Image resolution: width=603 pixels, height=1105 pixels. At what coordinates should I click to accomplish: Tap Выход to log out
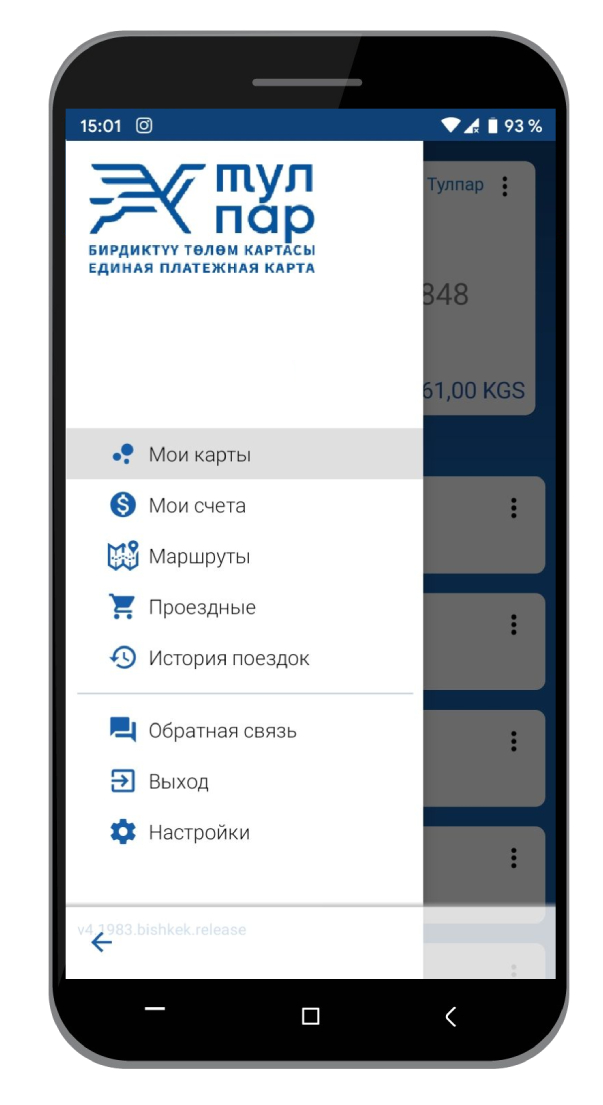pos(244,781)
